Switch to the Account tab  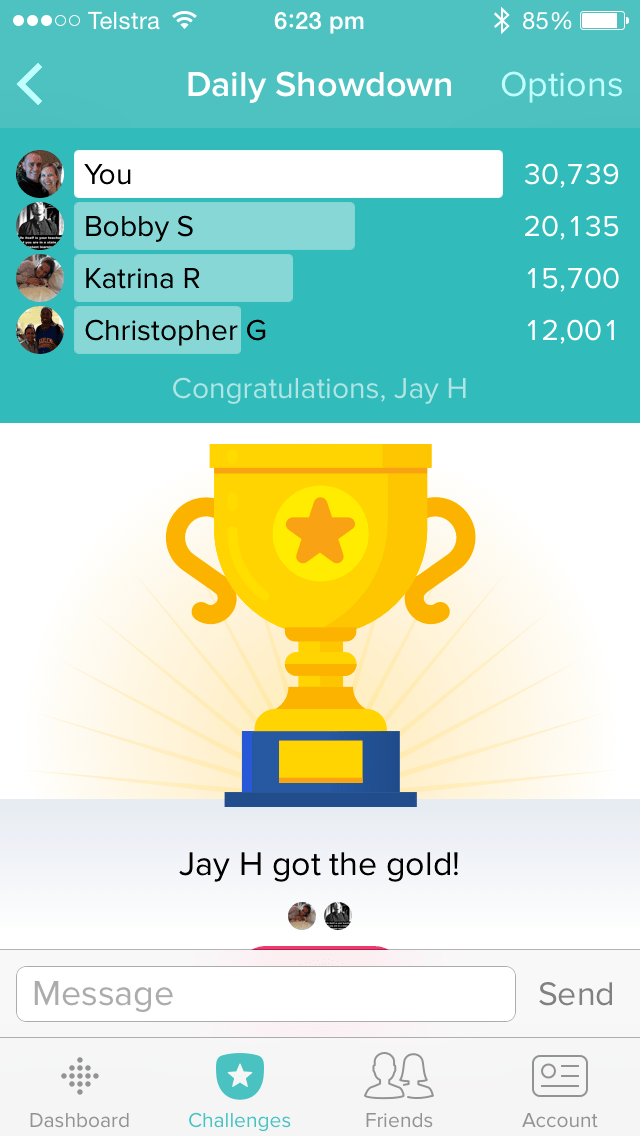click(559, 1090)
